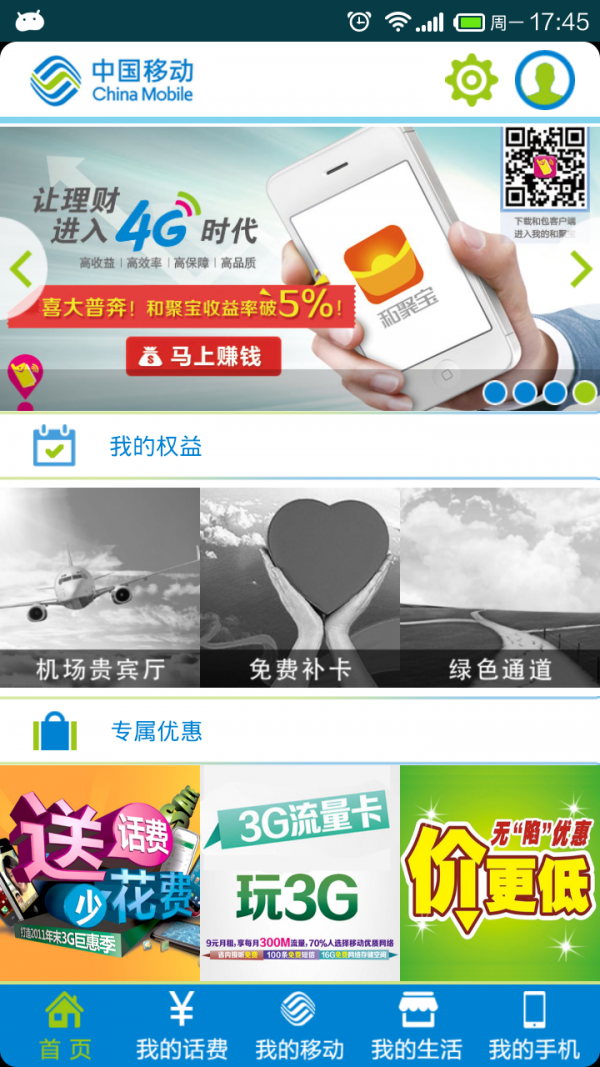Show the next banner with right arrow
This screenshot has width=600, height=1067.
pos(581,268)
